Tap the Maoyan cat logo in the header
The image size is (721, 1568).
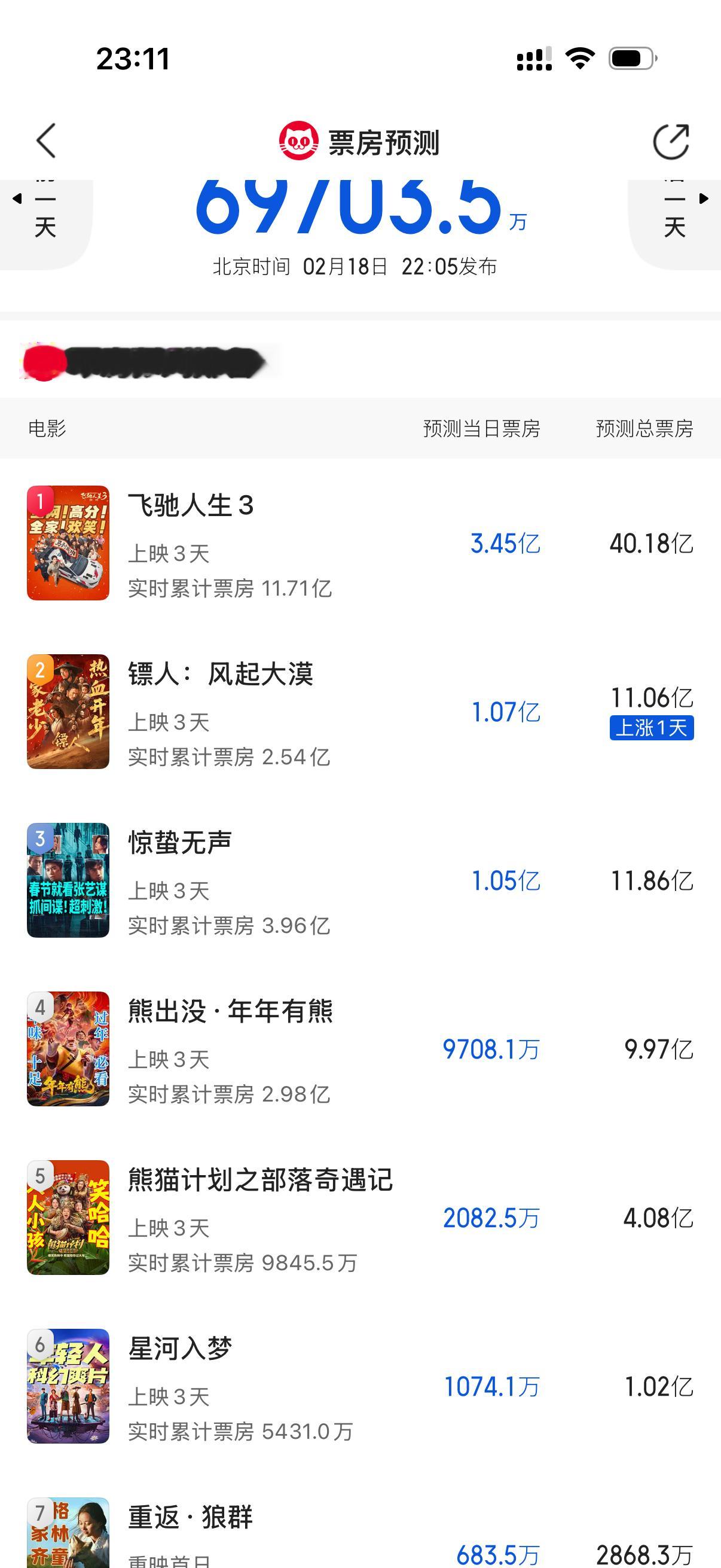(x=298, y=141)
